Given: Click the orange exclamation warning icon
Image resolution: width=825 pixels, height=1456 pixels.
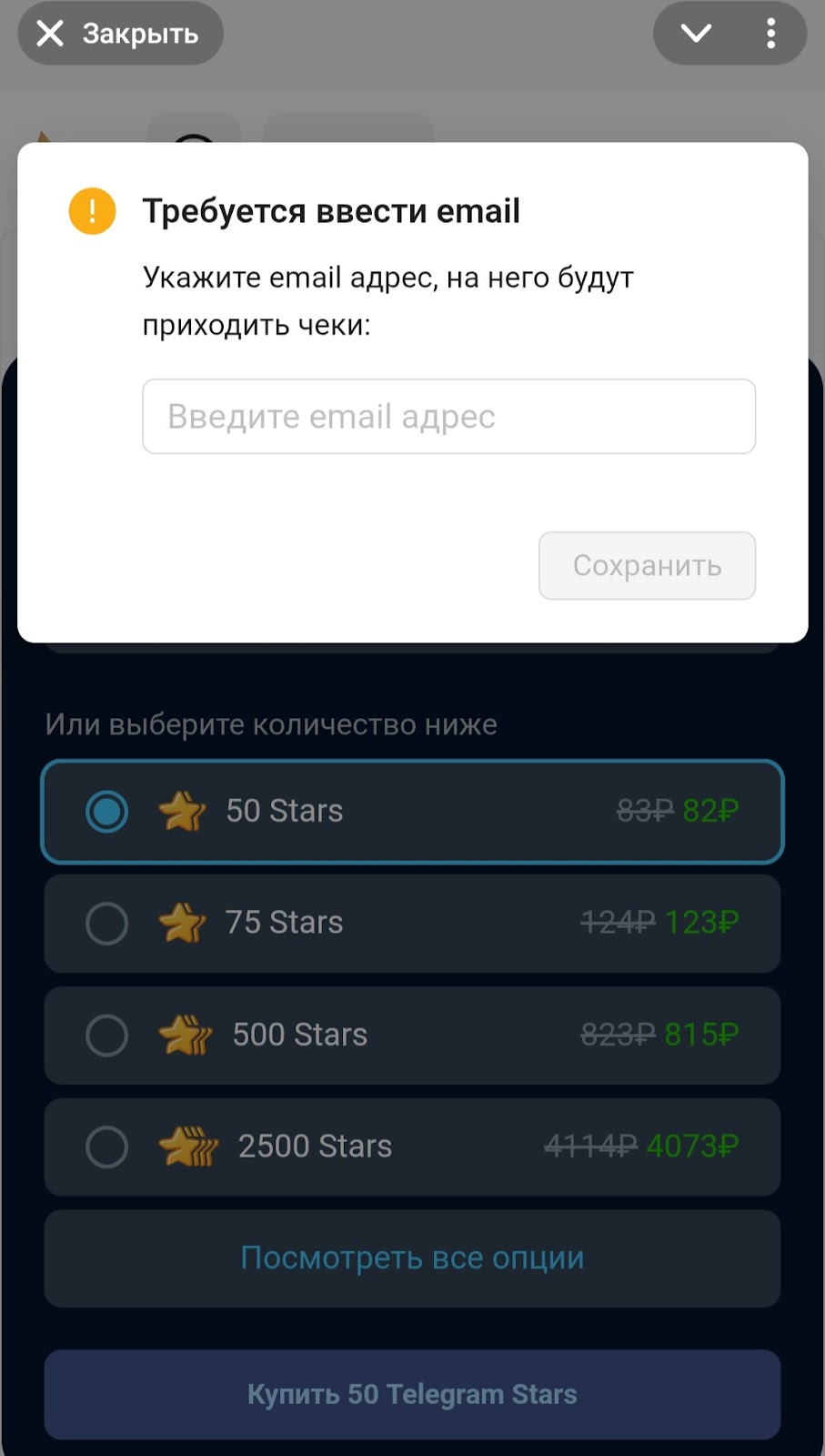Looking at the screenshot, I should point(91,210).
